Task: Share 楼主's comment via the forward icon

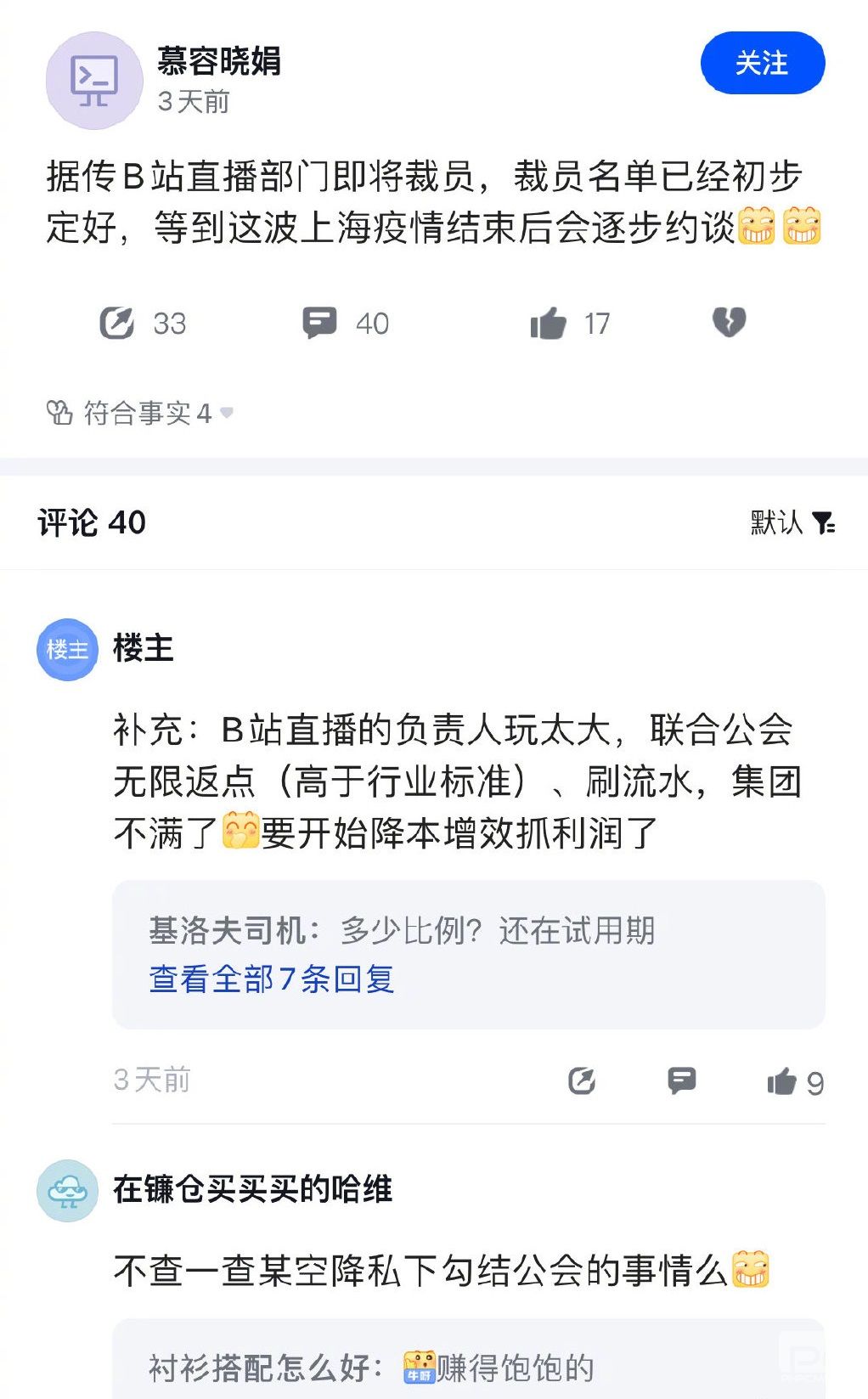Action: 582,1080
